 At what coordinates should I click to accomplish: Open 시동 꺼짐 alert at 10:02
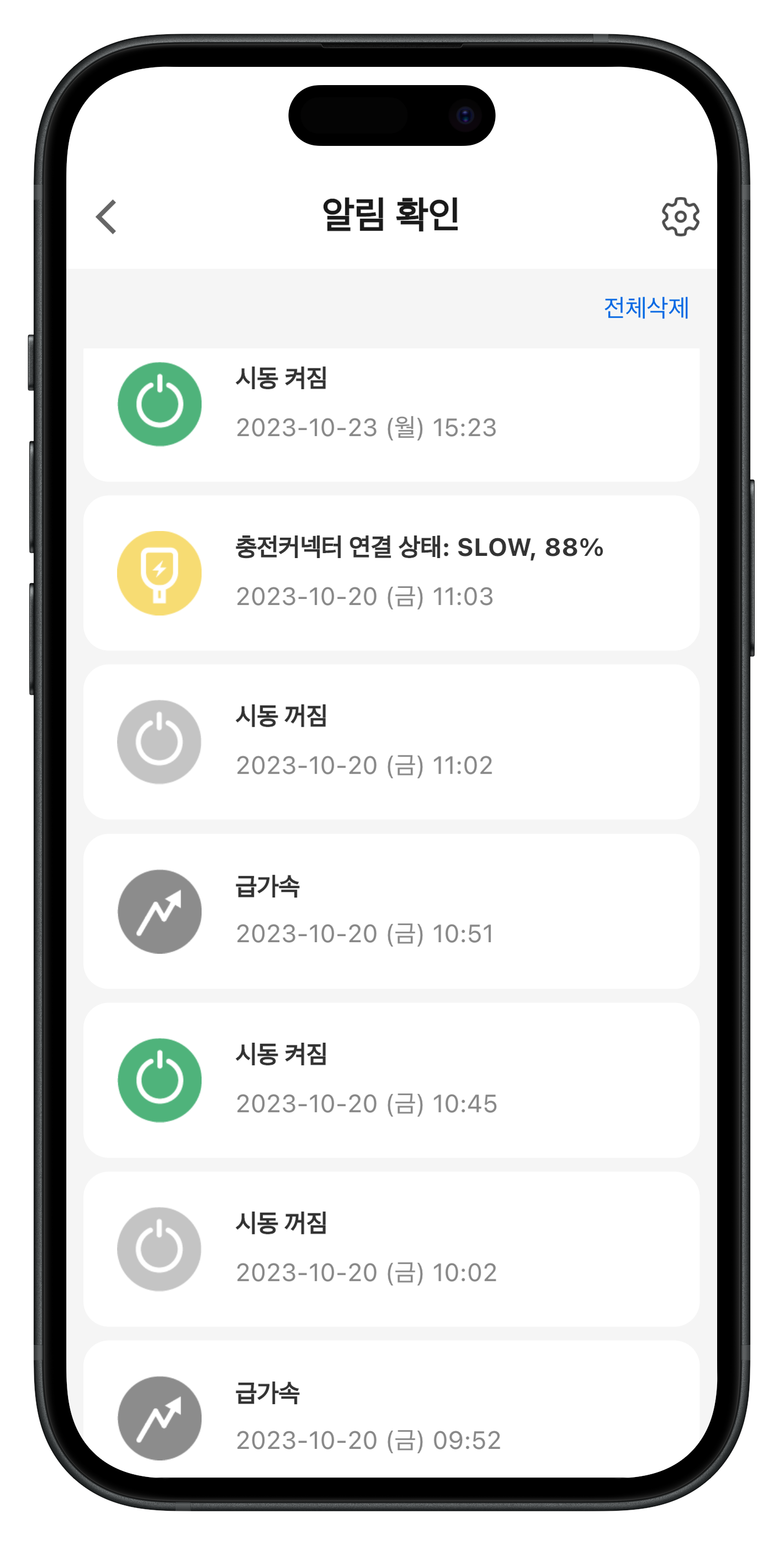tap(391, 1249)
